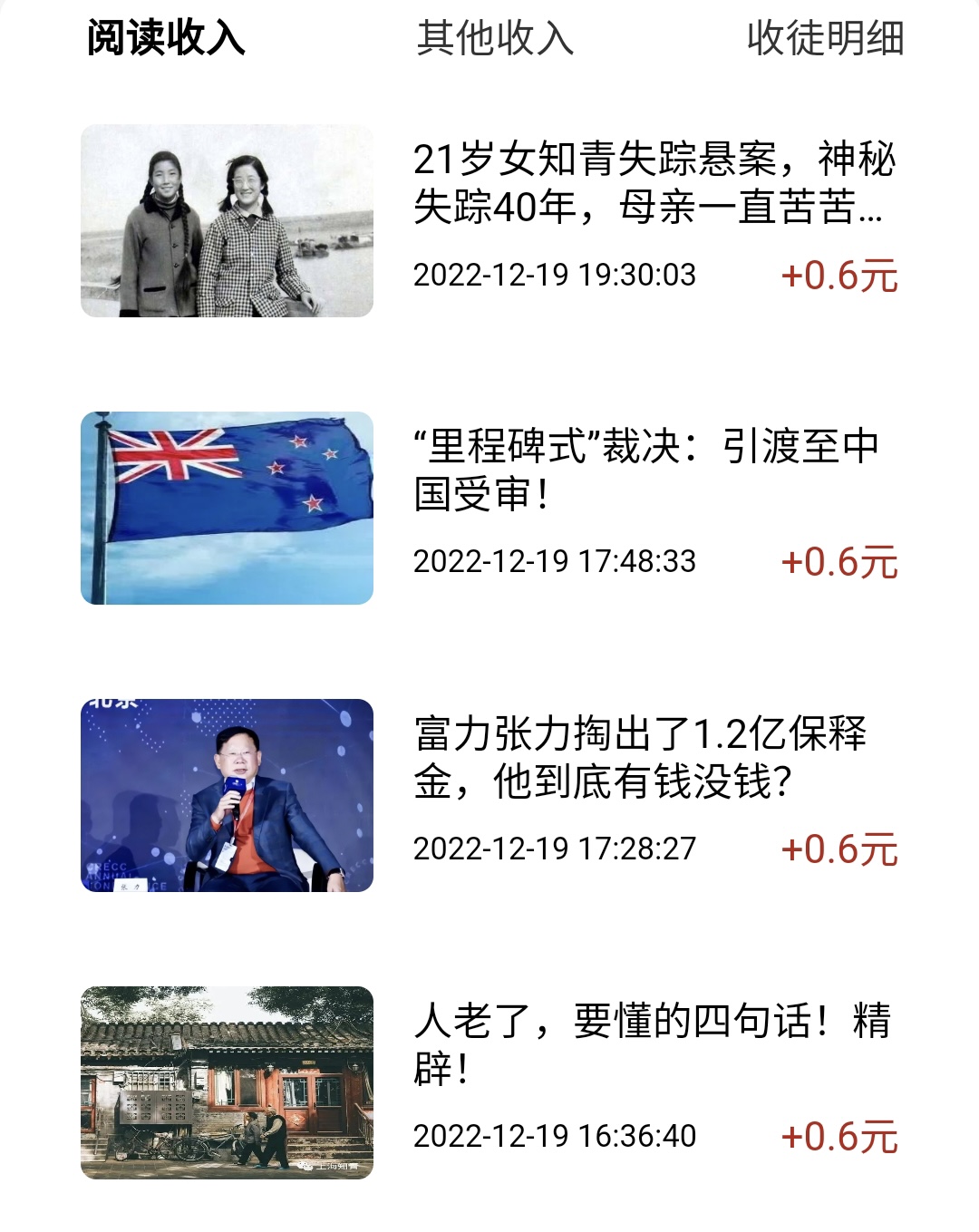Open the 收徒明细 tab
Viewport: 979px width, 1232px height.
825,39
